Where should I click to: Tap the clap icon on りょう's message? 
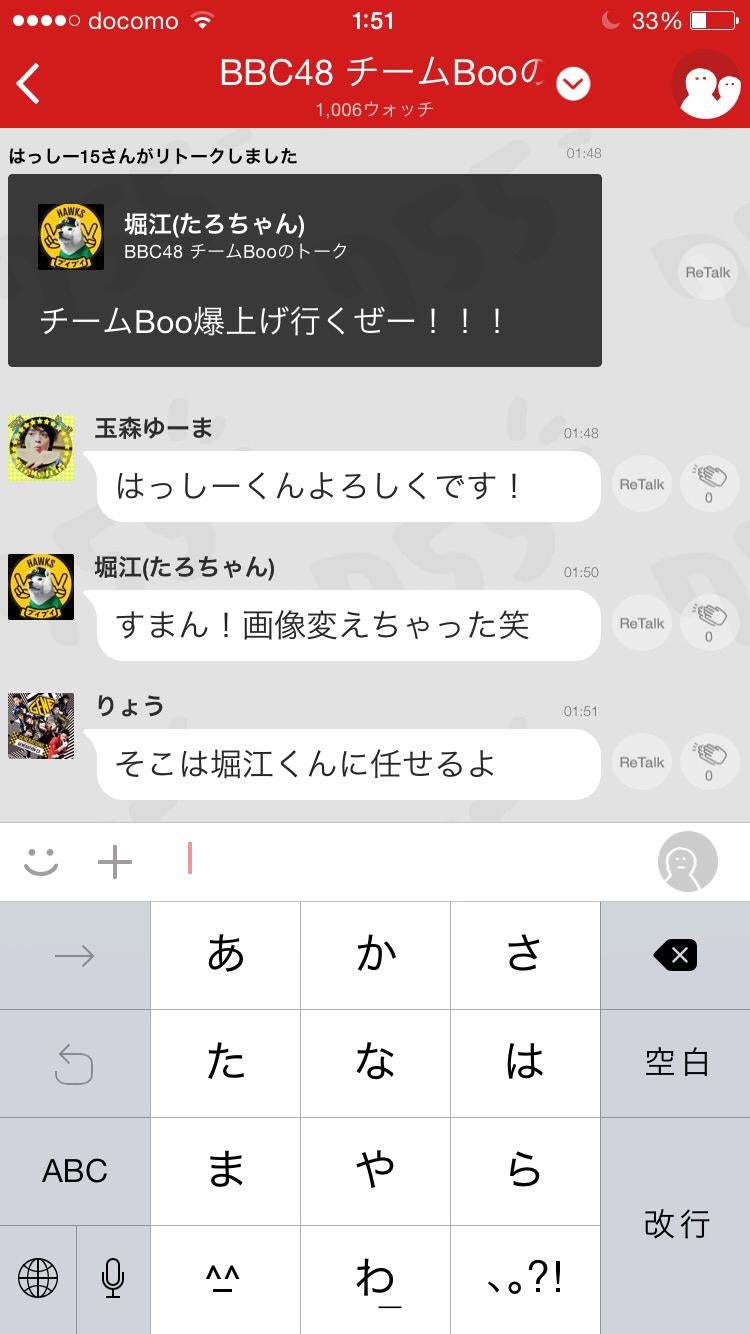click(x=709, y=762)
